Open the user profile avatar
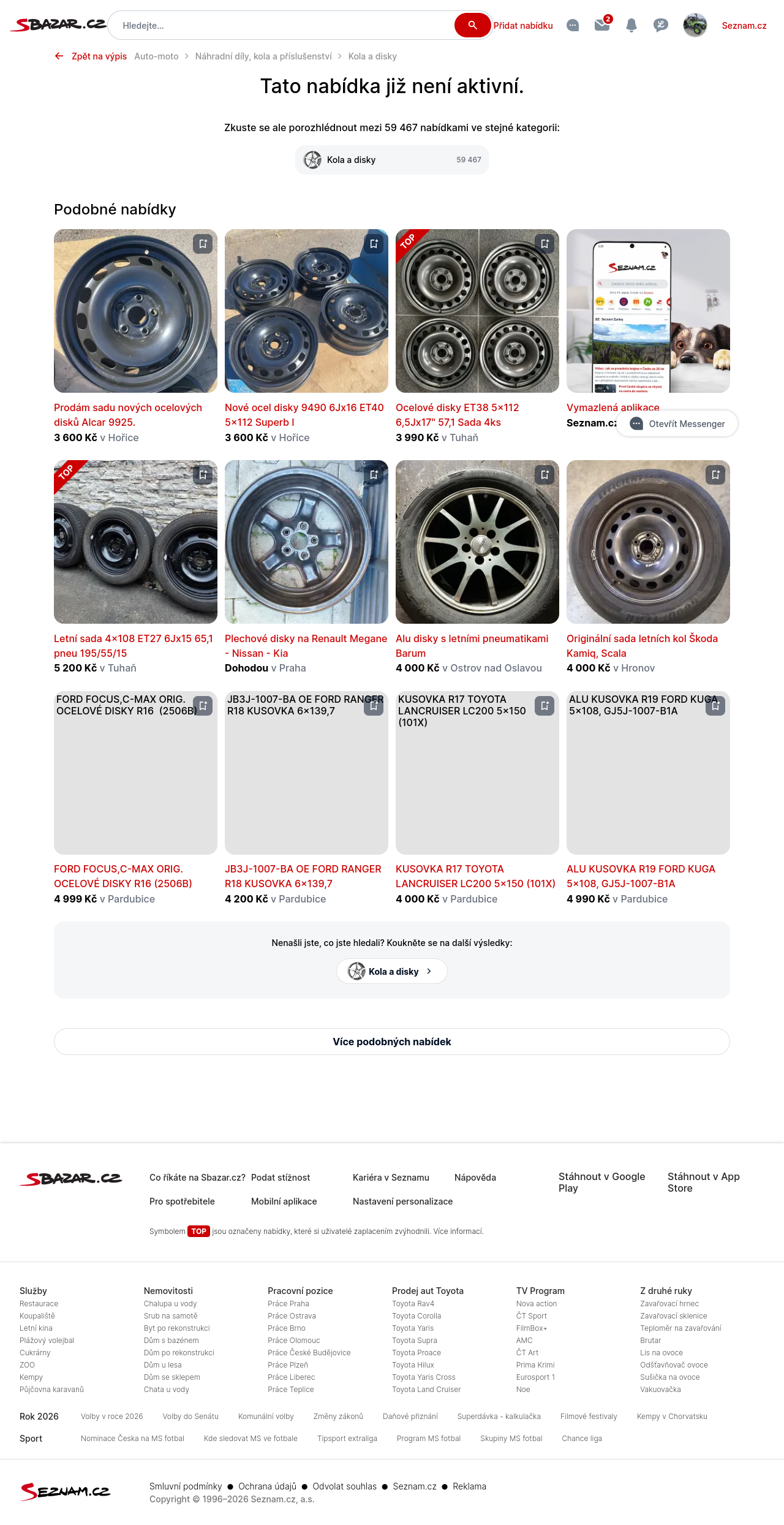This screenshot has width=784, height=1525. click(x=695, y=25)
